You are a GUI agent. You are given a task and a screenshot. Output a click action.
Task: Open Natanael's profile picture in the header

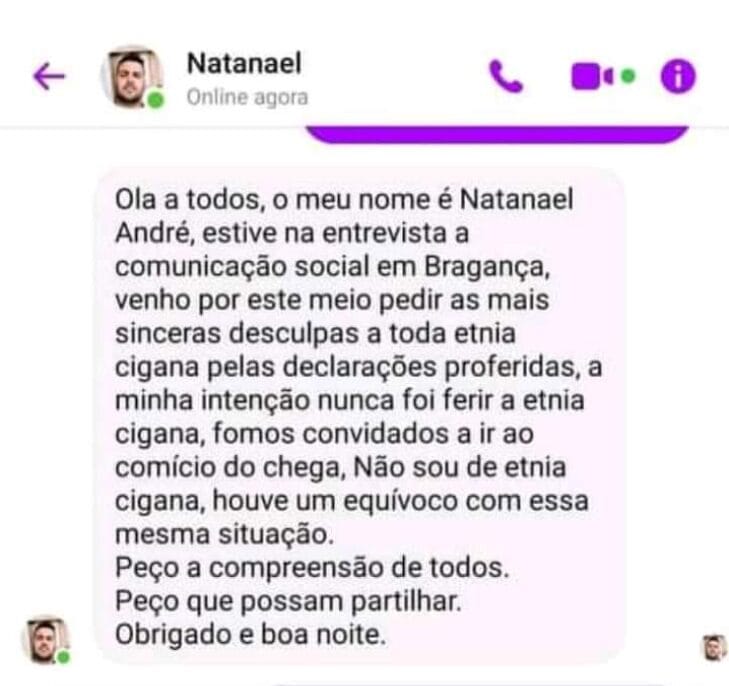point(131,76)
